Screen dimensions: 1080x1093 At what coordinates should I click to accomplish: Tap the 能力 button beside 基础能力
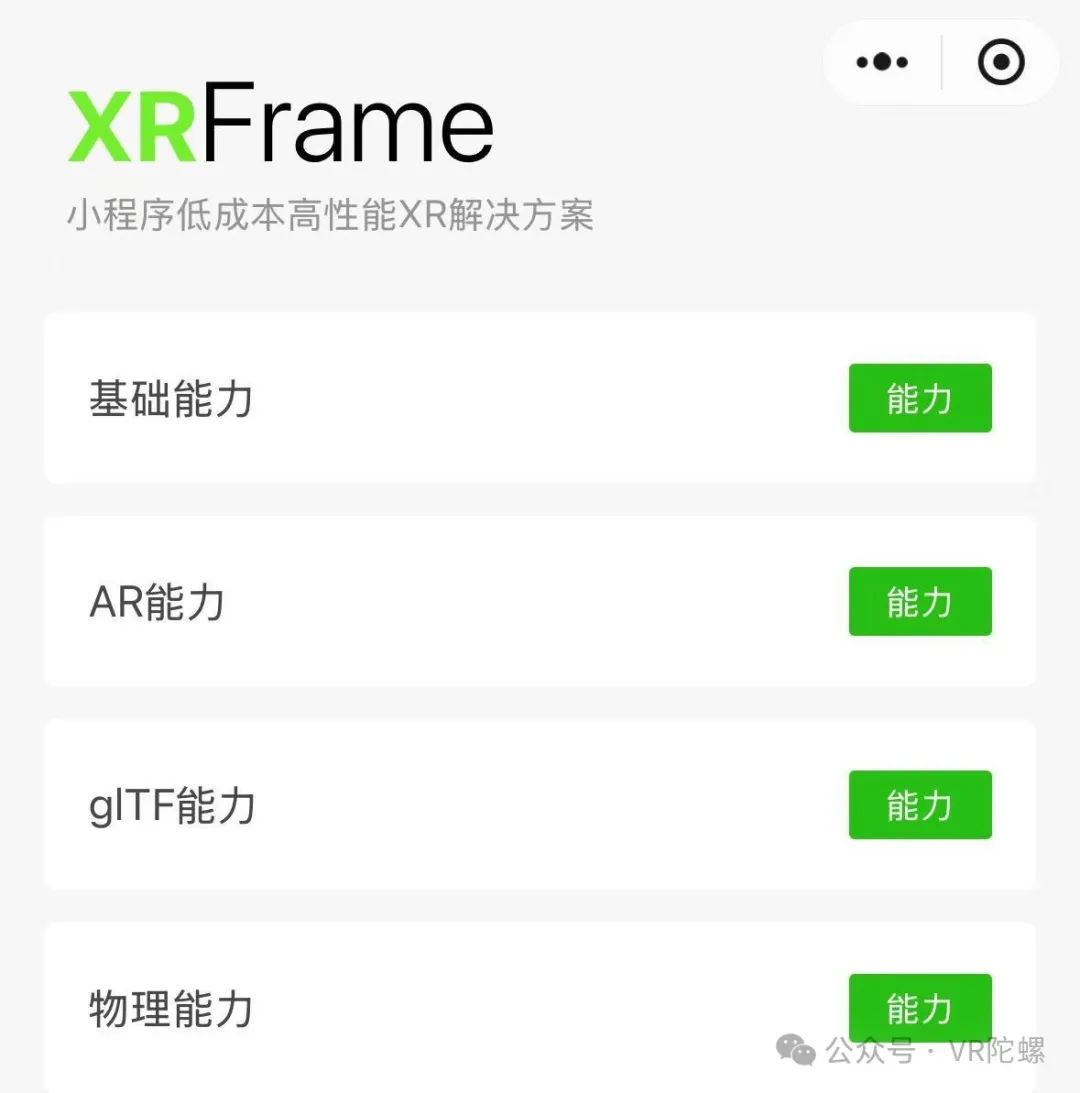[920, 398]
